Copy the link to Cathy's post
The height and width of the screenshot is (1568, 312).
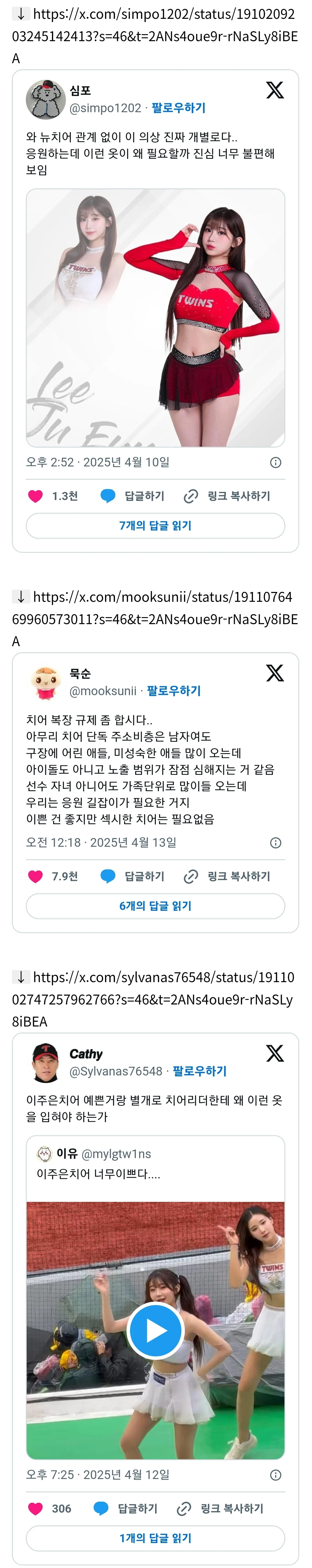[x=220, y=1508]
